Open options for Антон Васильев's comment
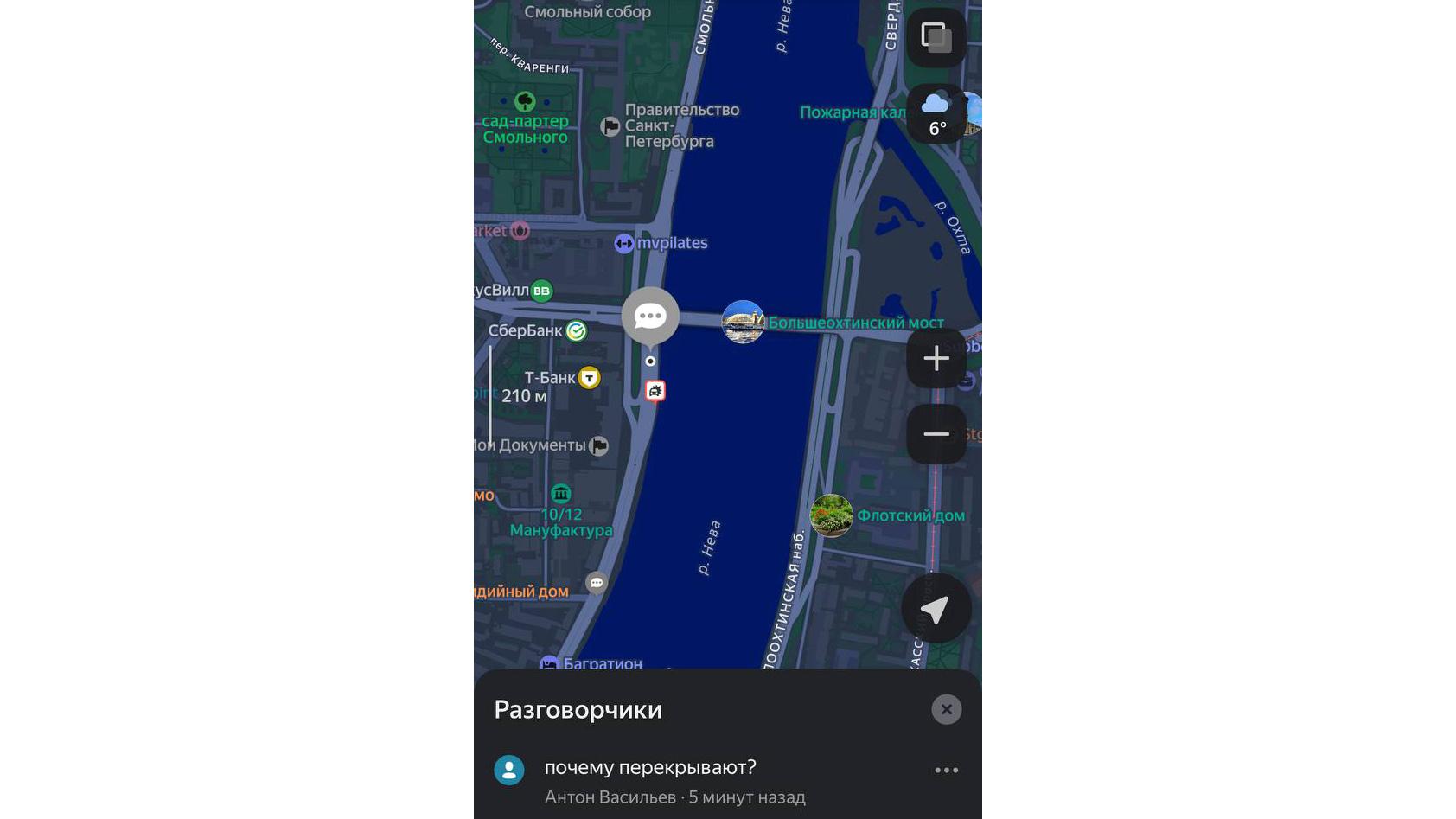Image resolution: width=1456 pixels, height=819 pixels. 946,771
